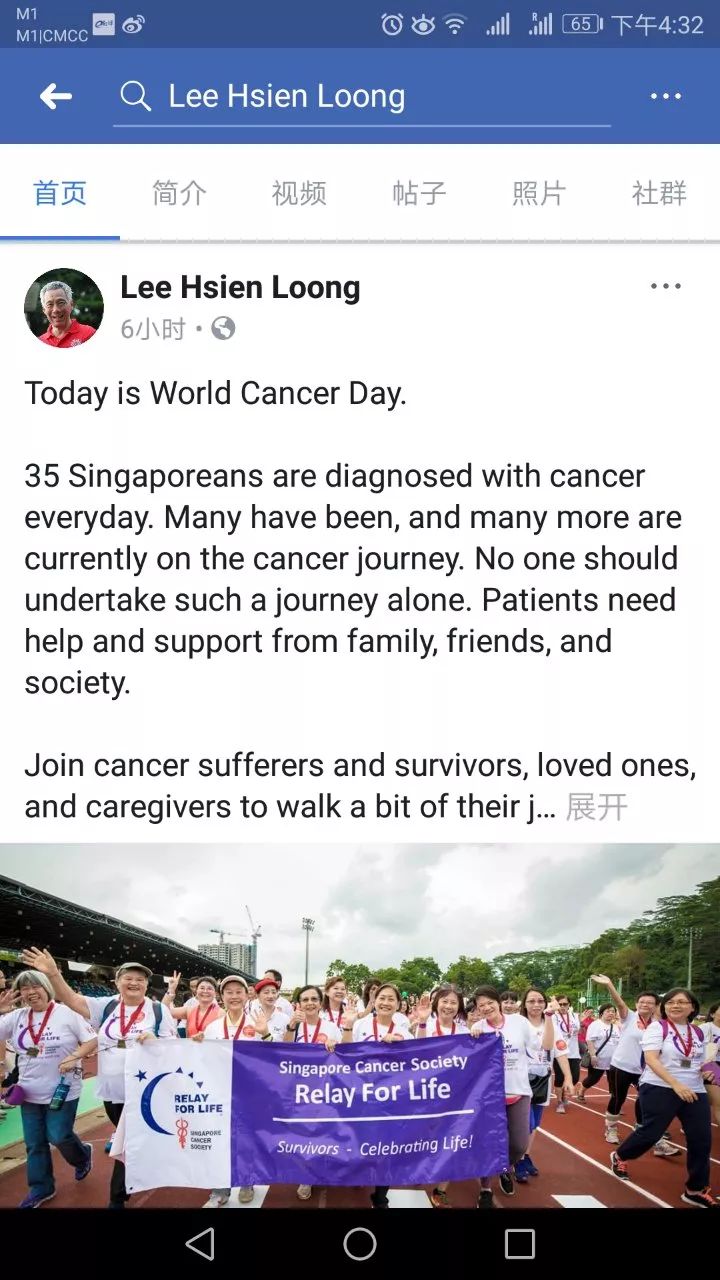
Task: Go to the system home screen
Action: [x=360, y=1244]
